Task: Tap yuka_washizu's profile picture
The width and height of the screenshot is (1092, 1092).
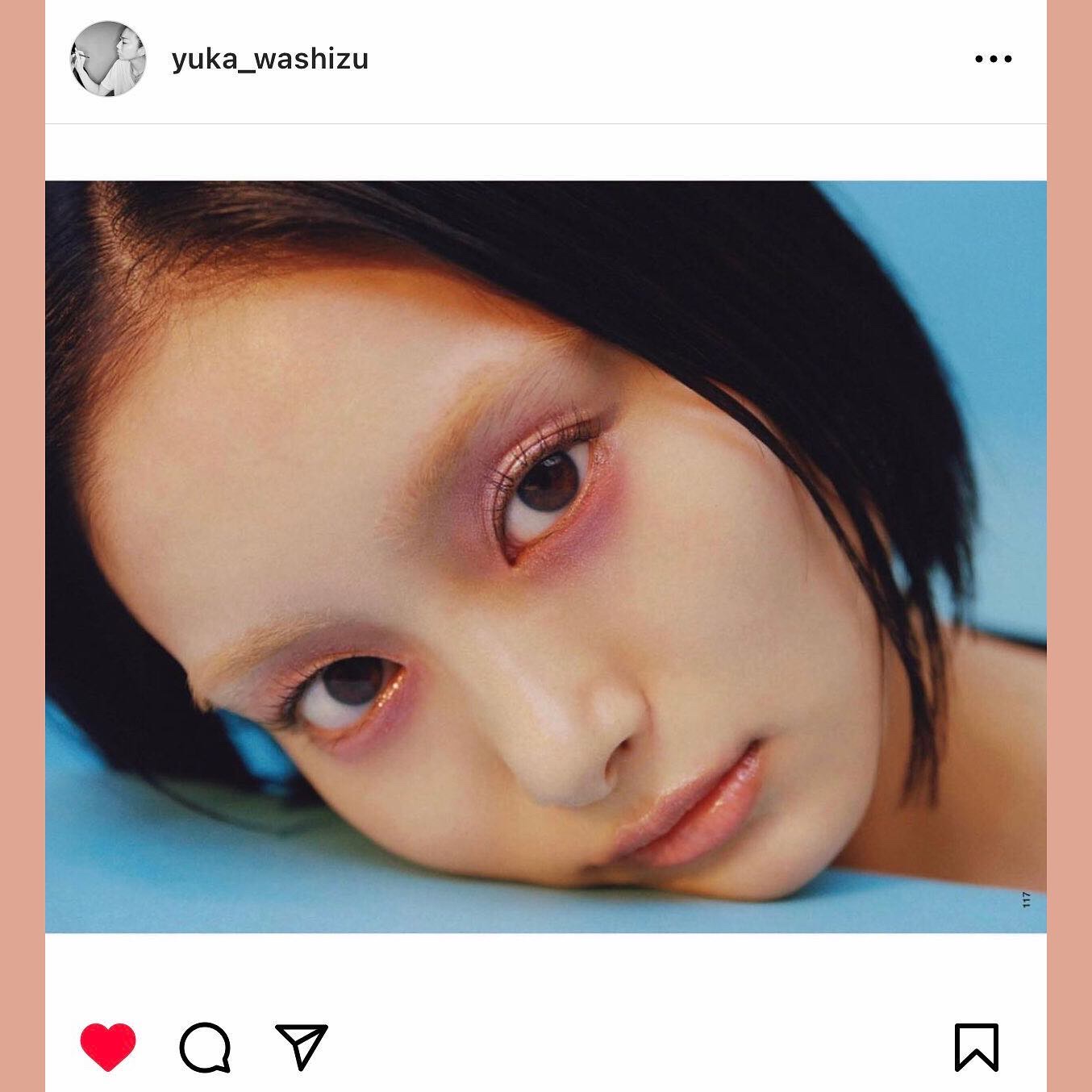Action: point(108,59)
